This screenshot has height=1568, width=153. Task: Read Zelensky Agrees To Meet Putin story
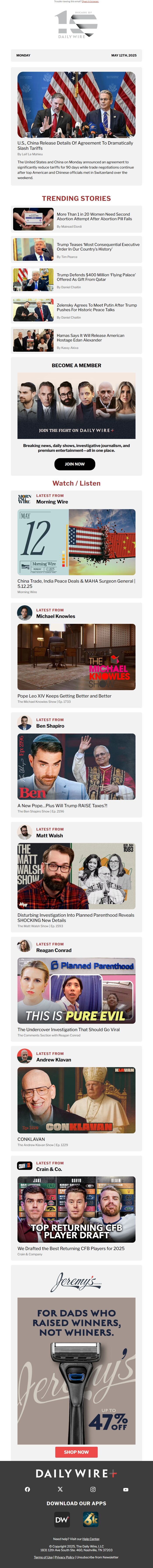[x=96, y=307]
